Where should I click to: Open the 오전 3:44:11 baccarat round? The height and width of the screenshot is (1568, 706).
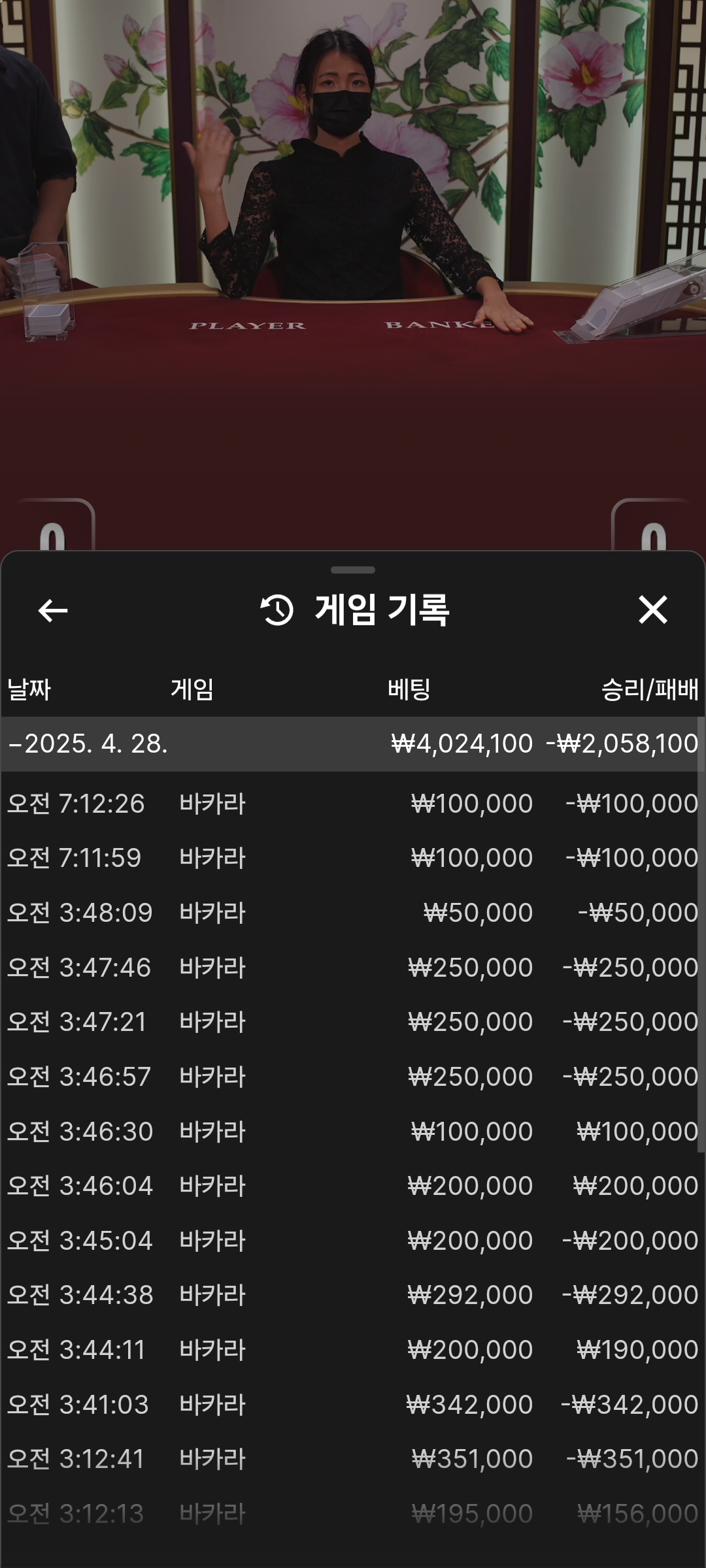[353, 1350]
